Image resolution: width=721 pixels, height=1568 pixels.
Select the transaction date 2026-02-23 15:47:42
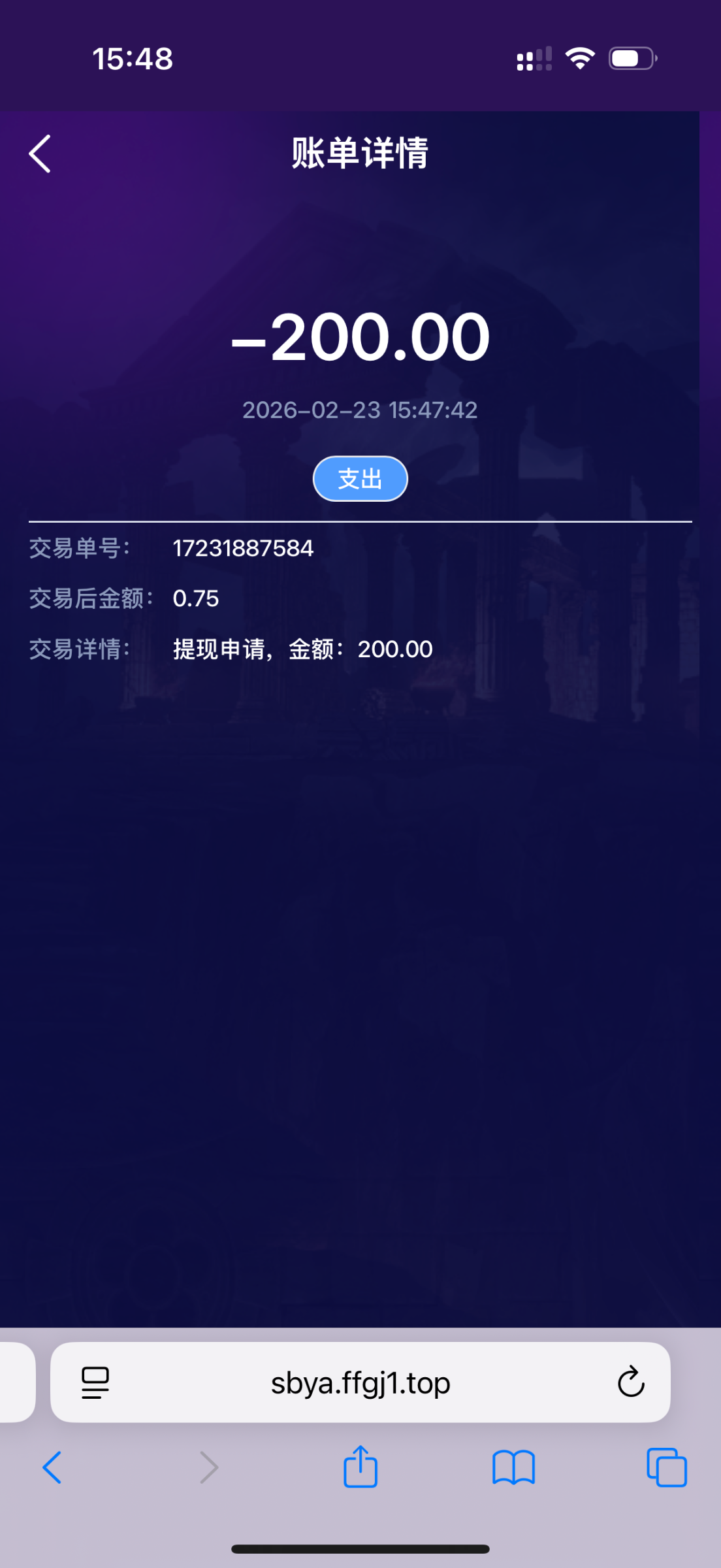(360, 410)
